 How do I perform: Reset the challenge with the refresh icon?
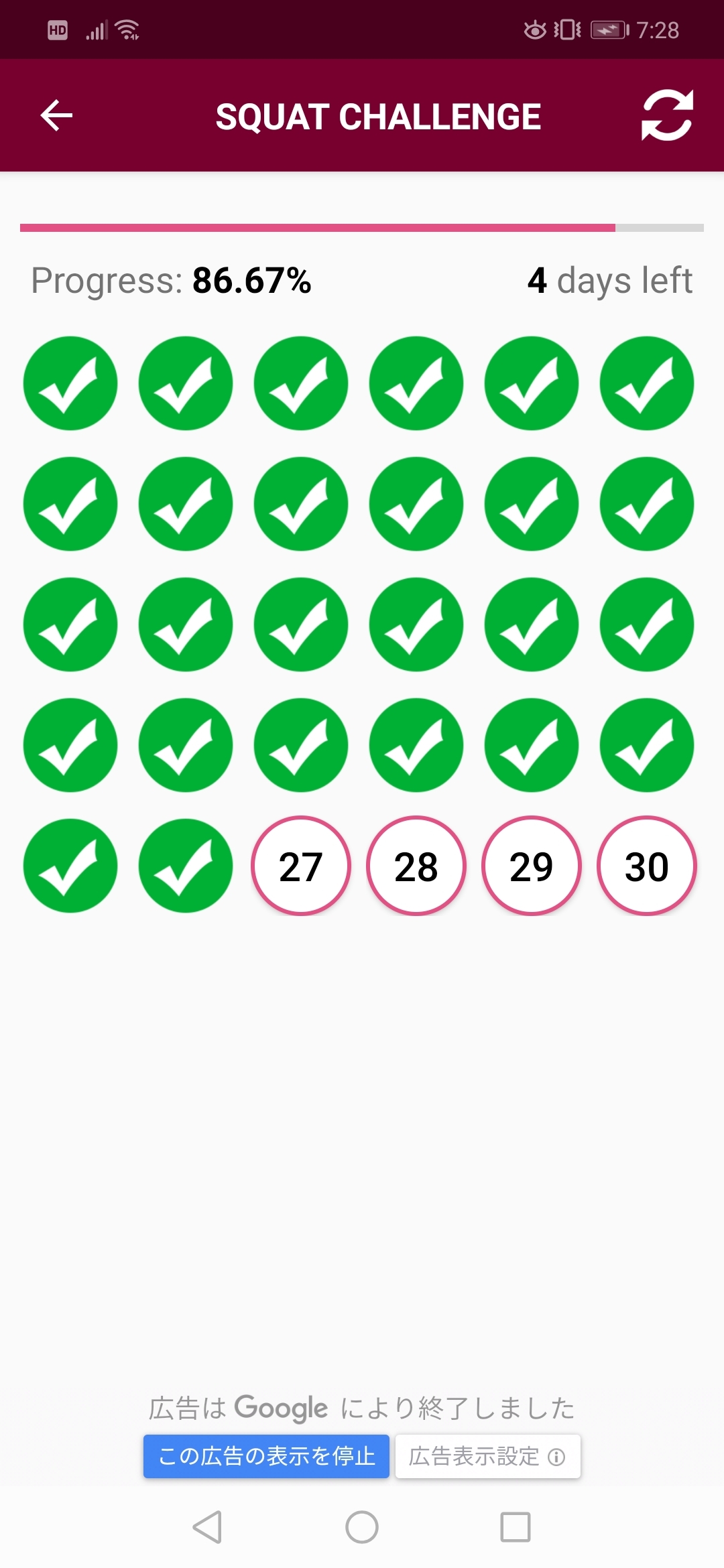coord(667,115)
